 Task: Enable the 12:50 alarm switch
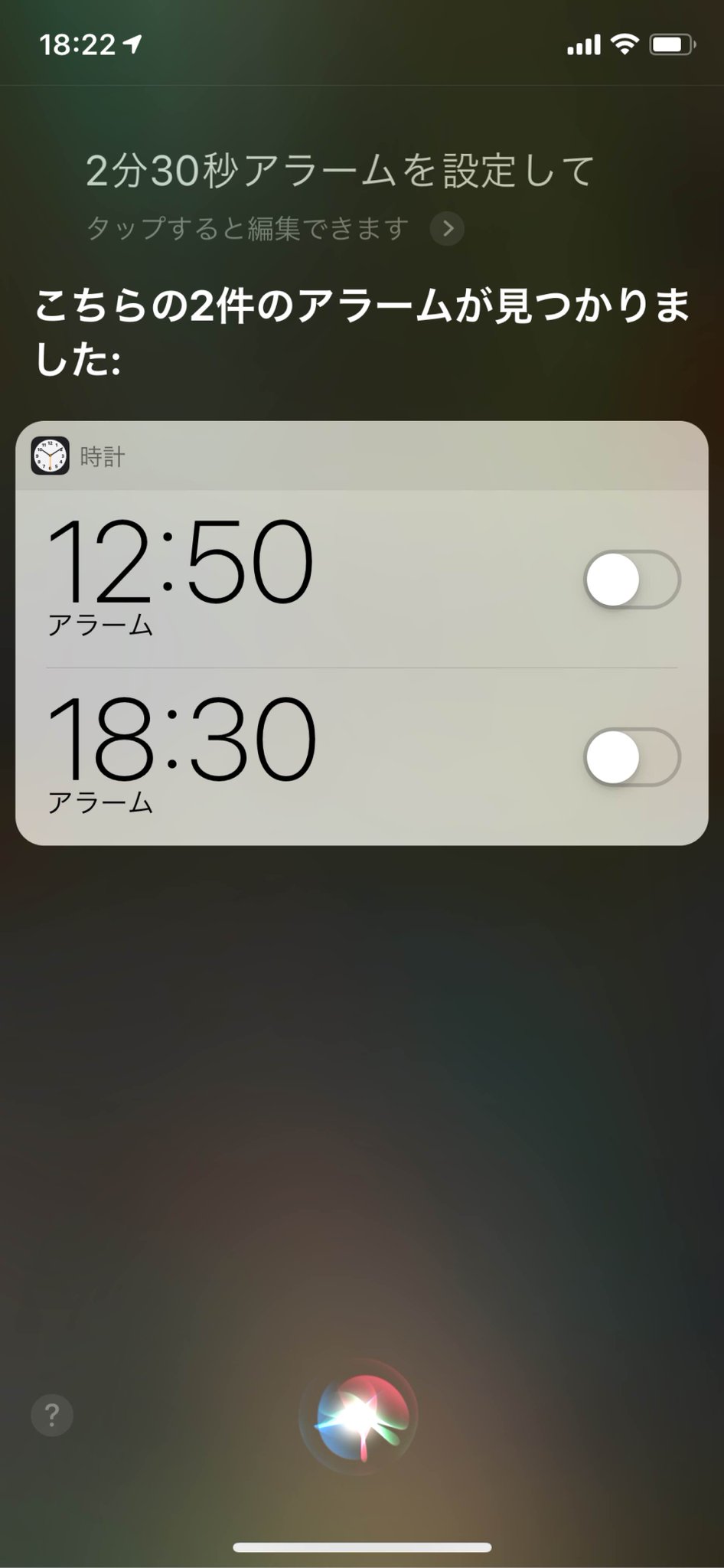(x=631, y=580)
